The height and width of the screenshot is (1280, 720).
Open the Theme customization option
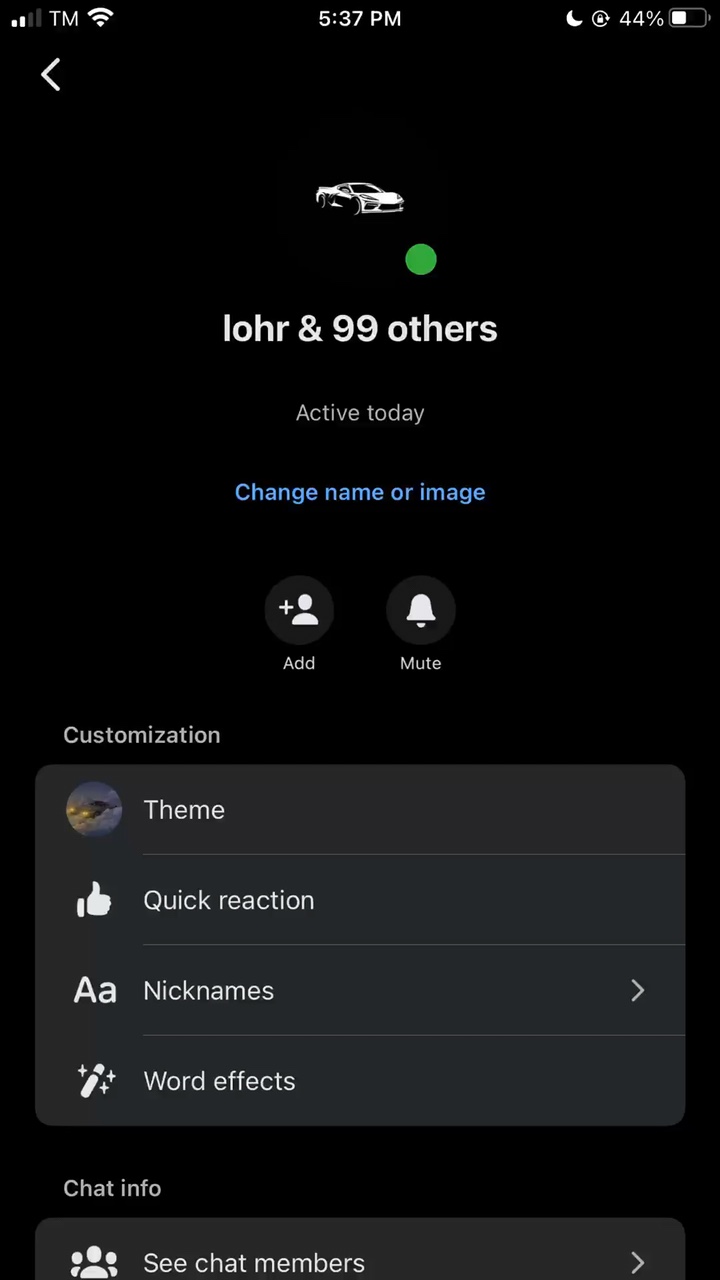(x=360, y=810)
